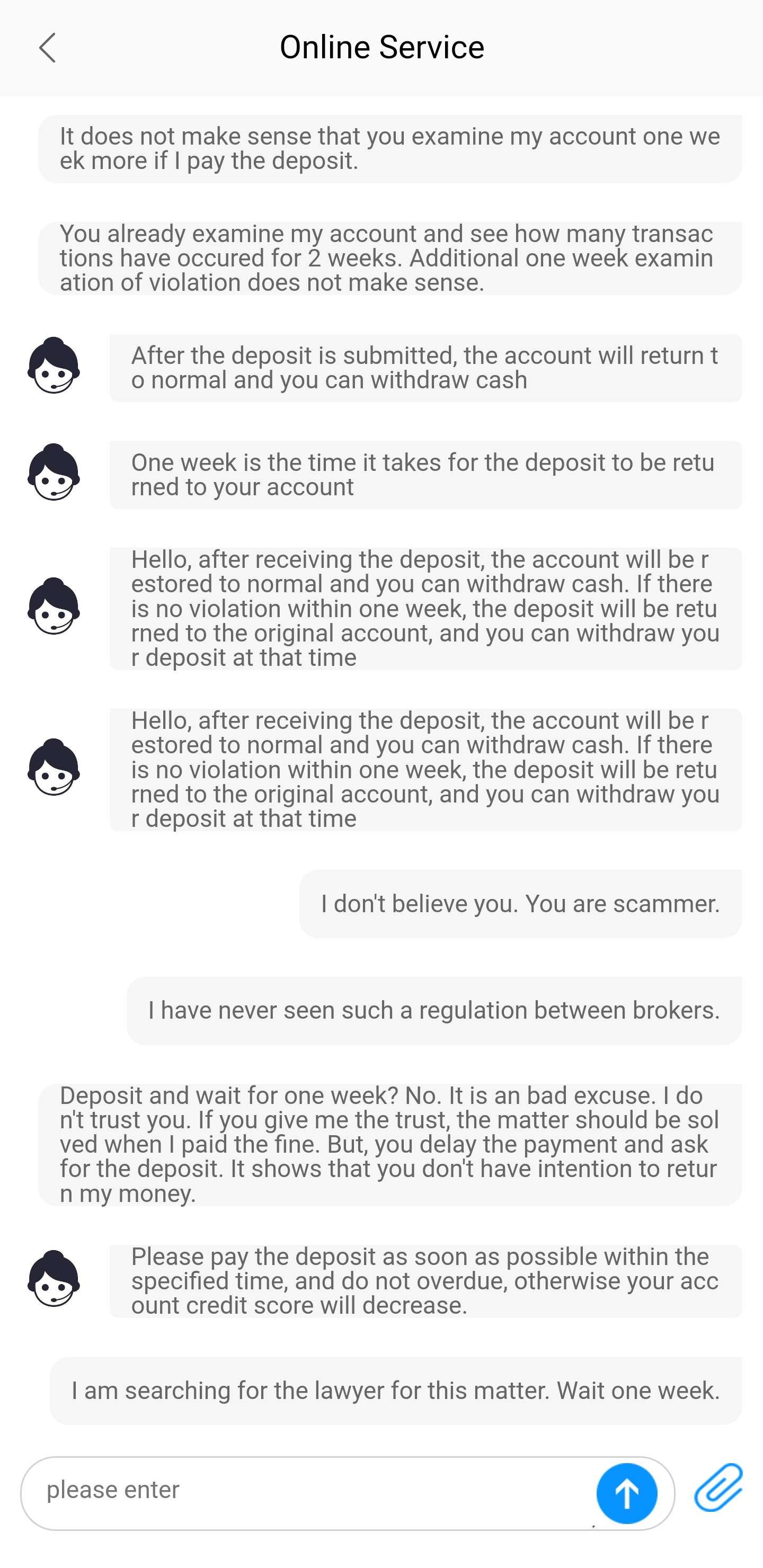The width and height of the screenshot is (763, 1568).
Task: Go back from Online Service chat
Action: (x=47, y=48)
